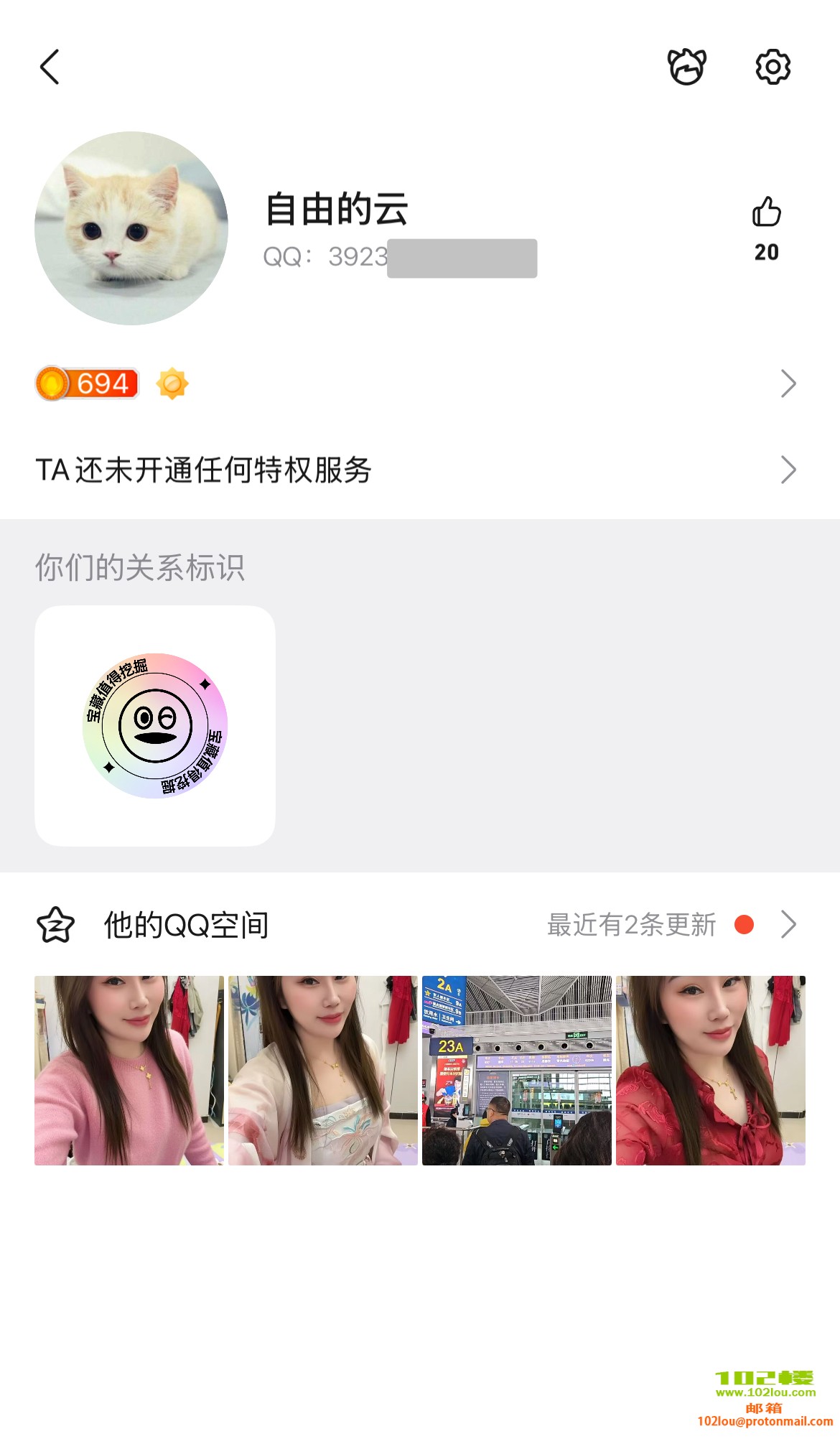View the embroidered pastel dress photo

tap(323, 1071)
